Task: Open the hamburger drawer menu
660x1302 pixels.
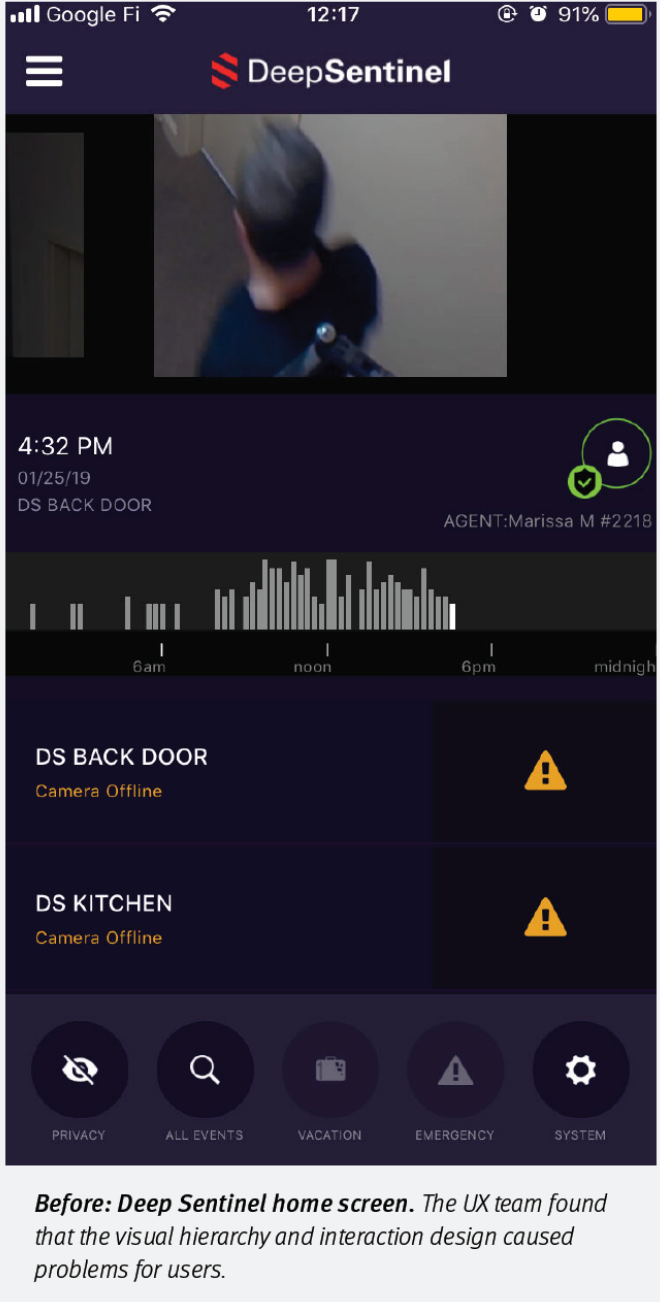Action: point(44,71)
